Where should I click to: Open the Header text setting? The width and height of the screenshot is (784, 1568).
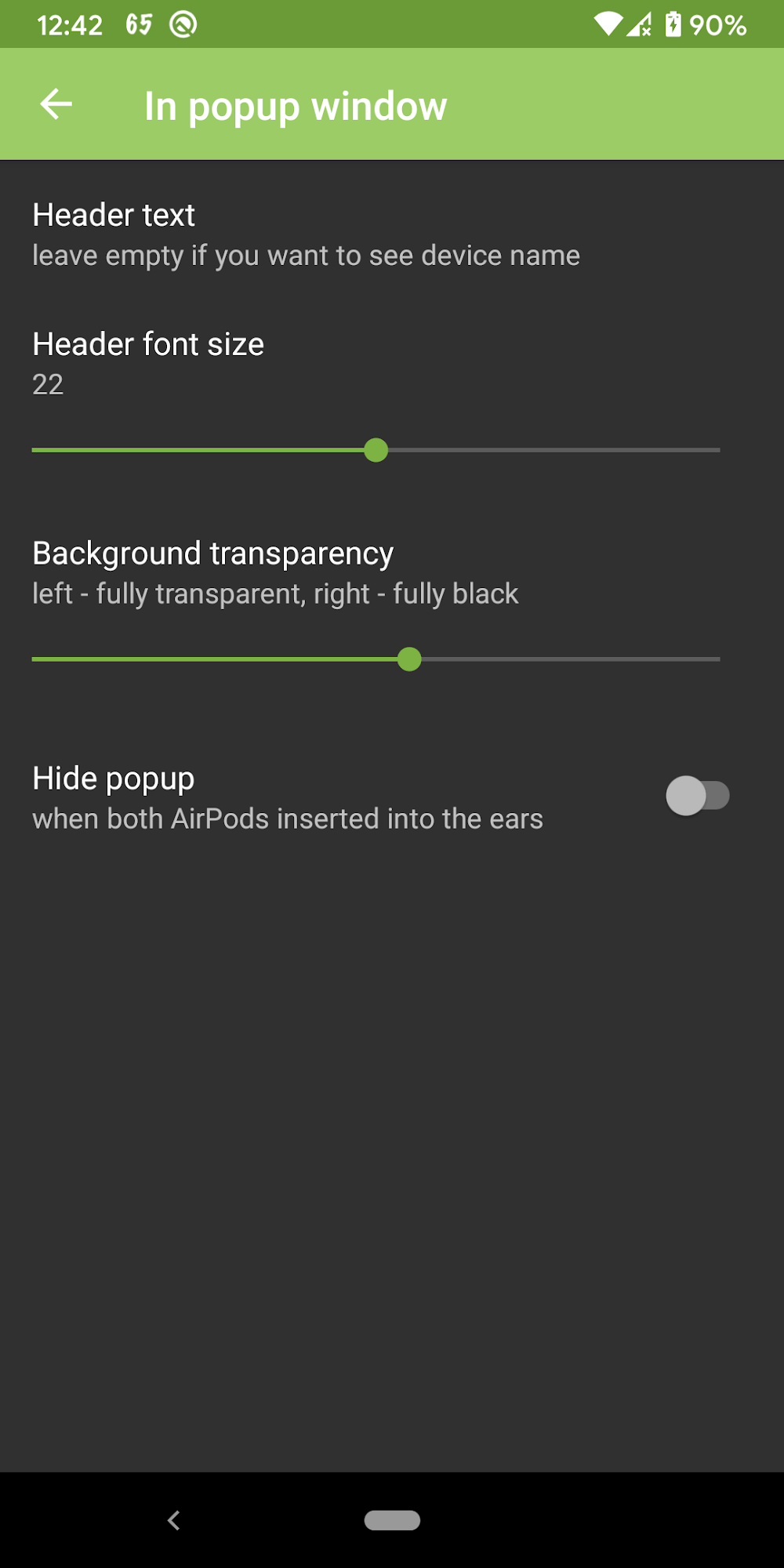(x=306, y=234)
